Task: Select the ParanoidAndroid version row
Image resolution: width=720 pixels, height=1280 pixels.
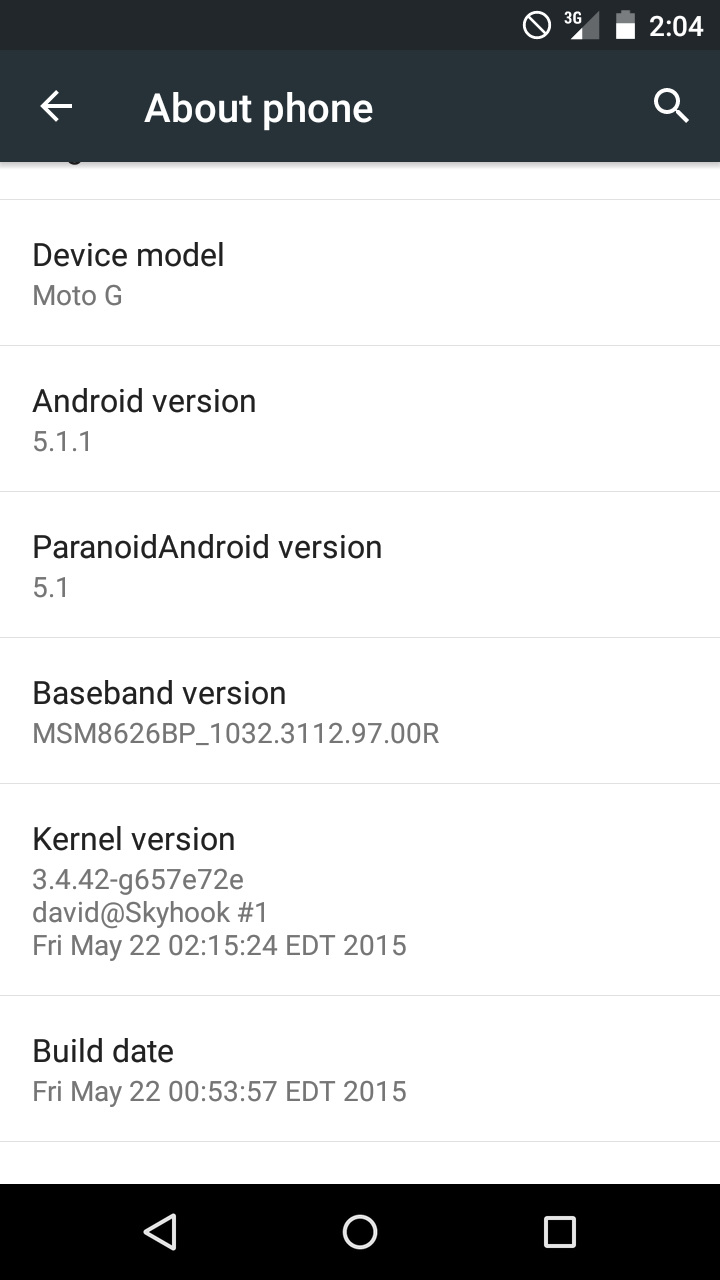Action: [360, 565]
